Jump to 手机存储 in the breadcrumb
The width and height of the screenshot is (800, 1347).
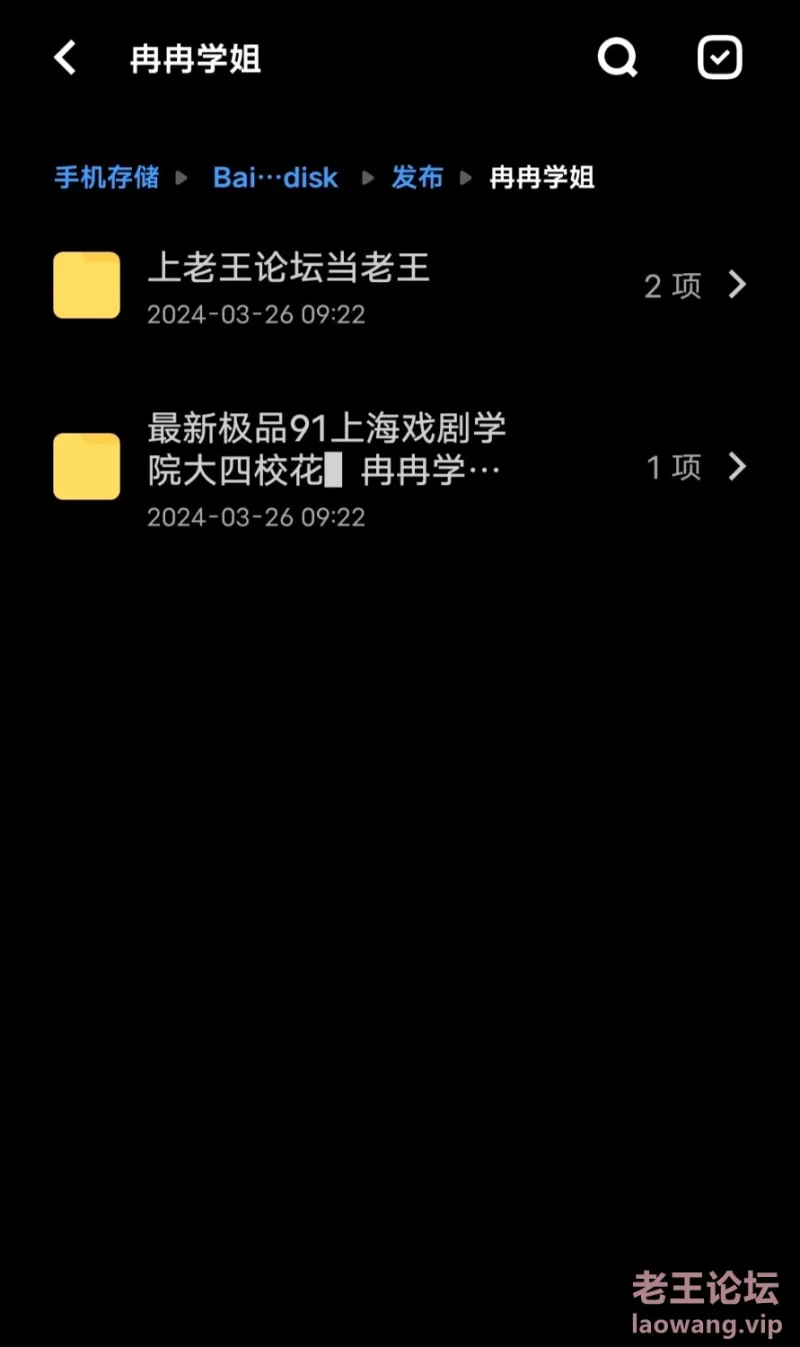106,178
